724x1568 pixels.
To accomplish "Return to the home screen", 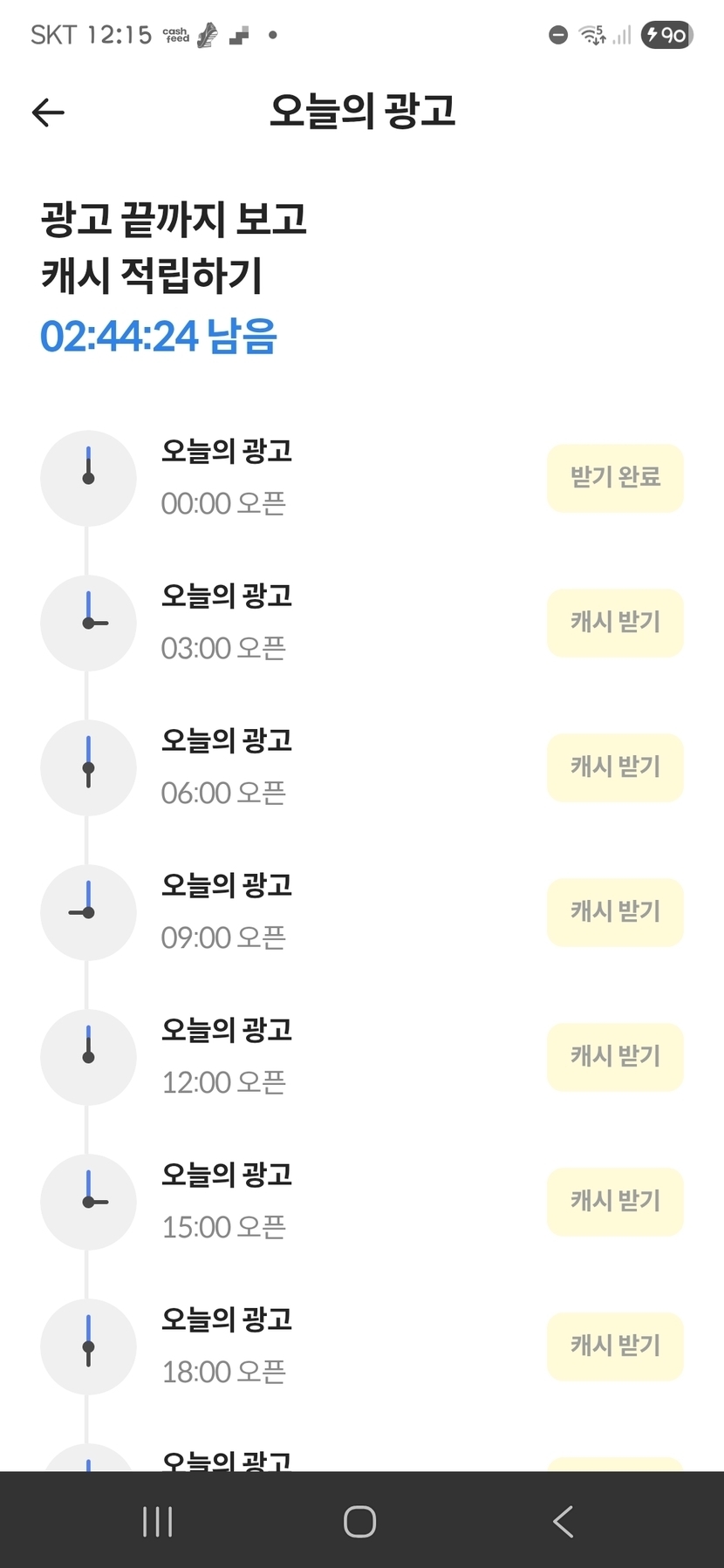I will pos(360,1522).
